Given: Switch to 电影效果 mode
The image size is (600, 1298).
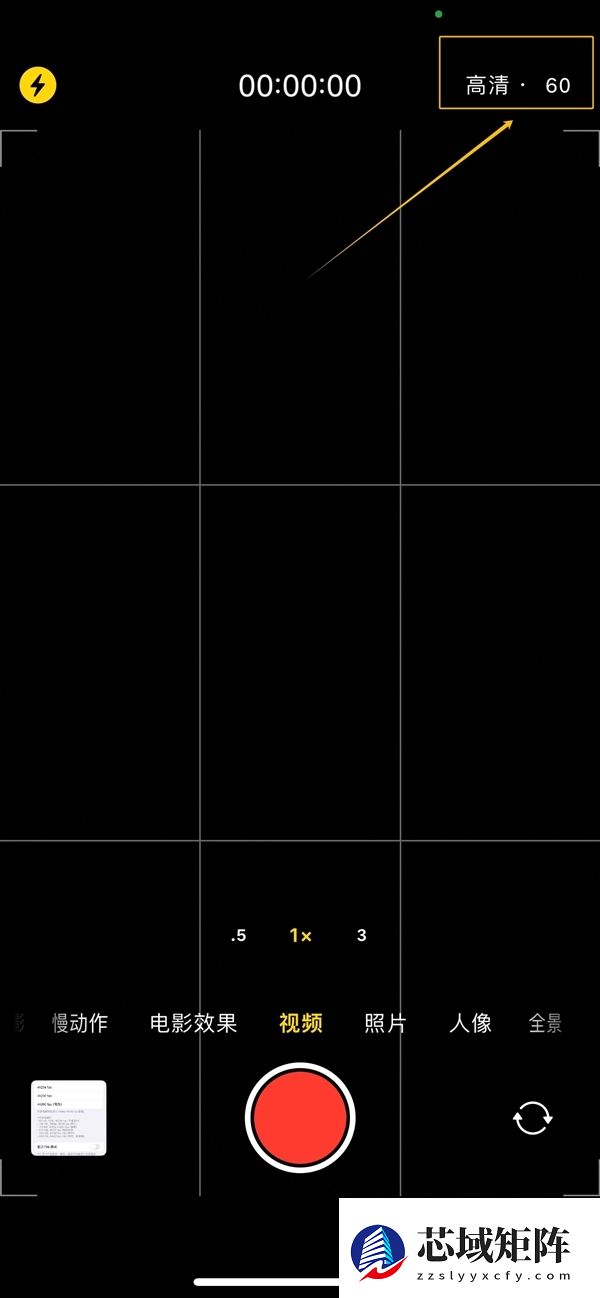Looking at the screenshot, I should (x=193, y=1023).
